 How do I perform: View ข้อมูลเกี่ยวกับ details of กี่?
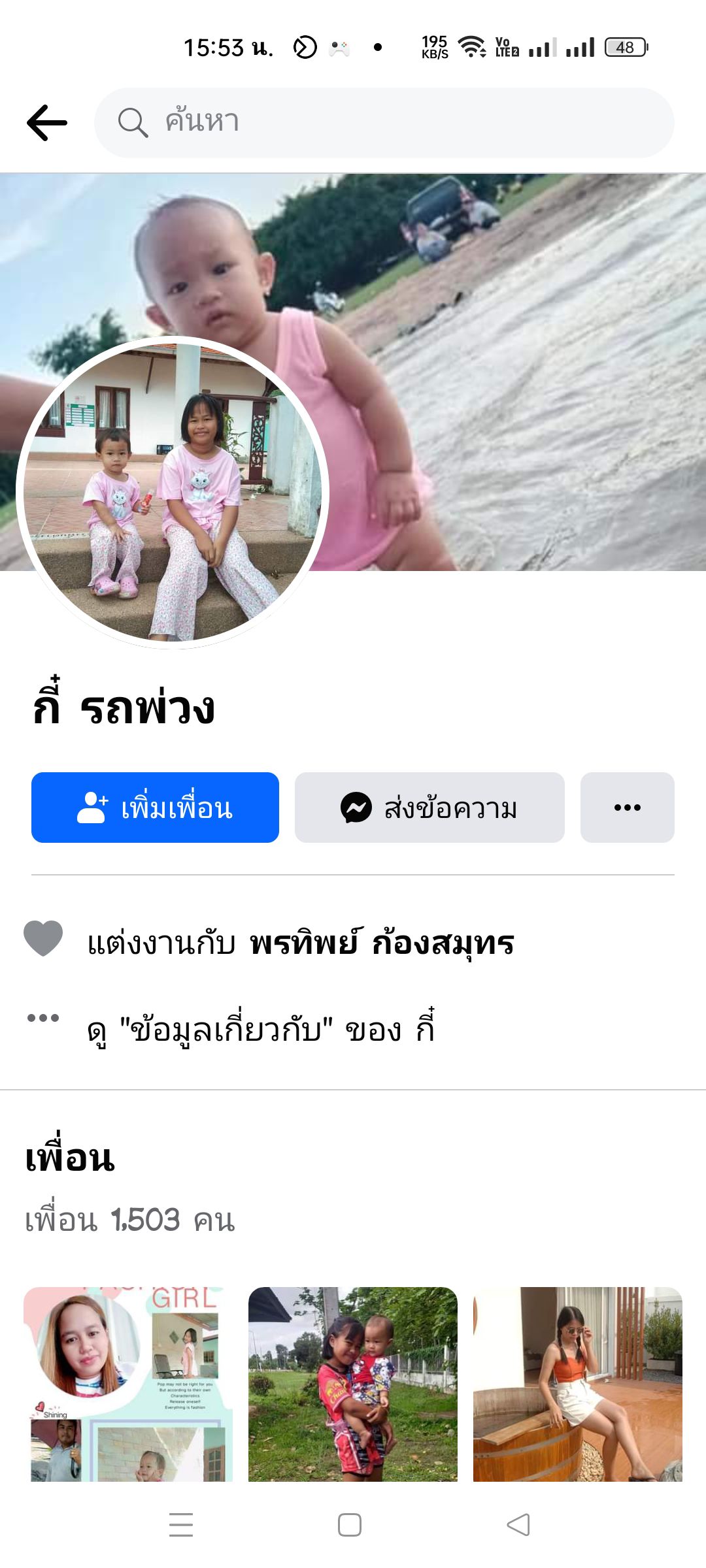tap(261, 1030)
